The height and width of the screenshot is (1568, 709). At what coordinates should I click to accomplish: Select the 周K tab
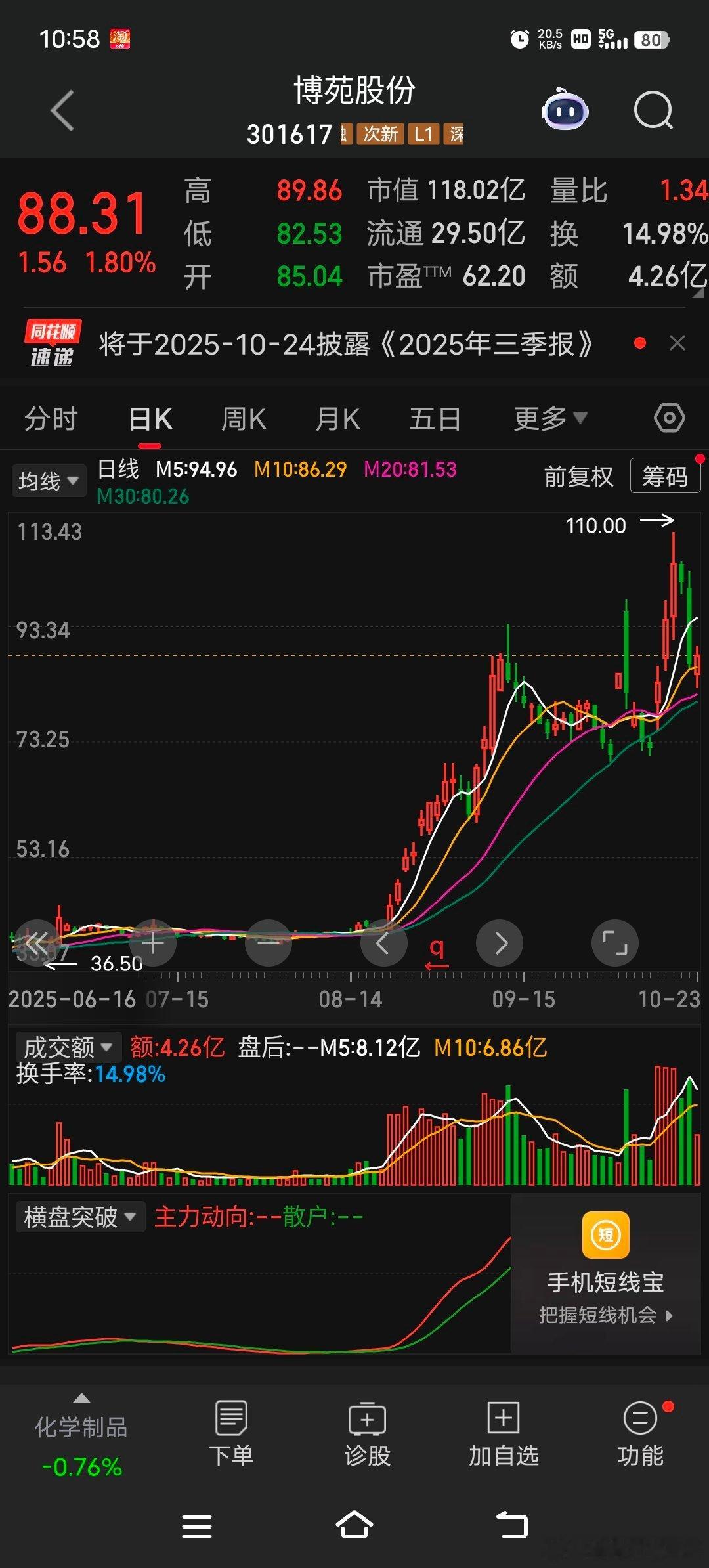tap(244, 418)
